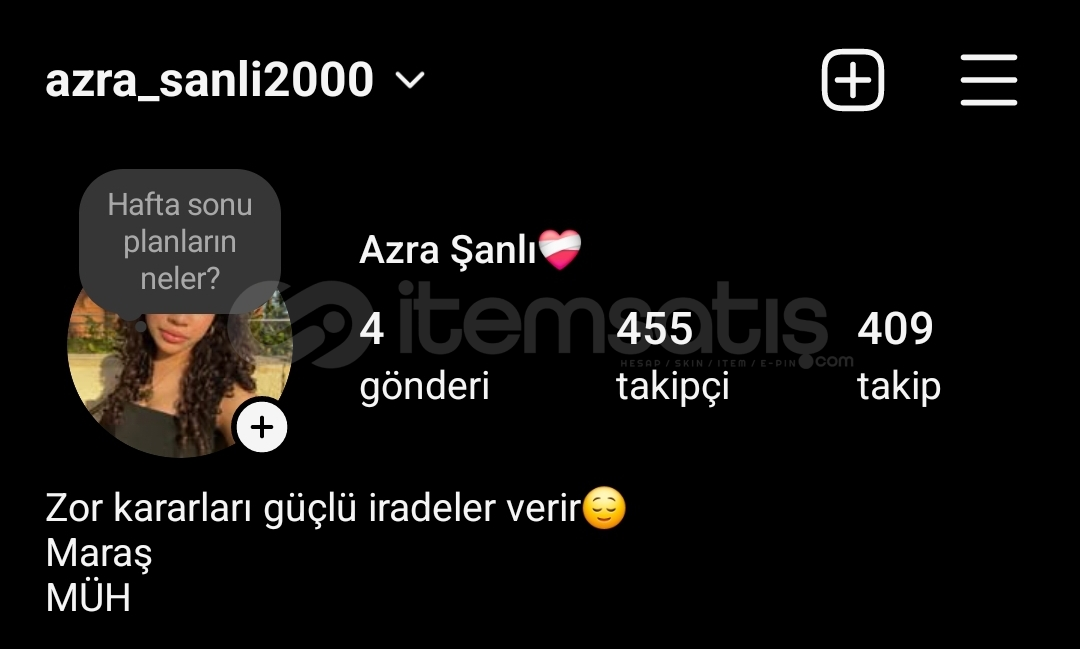Open the note bubble 'Hafta sonu planların neler?'
This screenshot has height=649, width=1080.
click(180, 241)
